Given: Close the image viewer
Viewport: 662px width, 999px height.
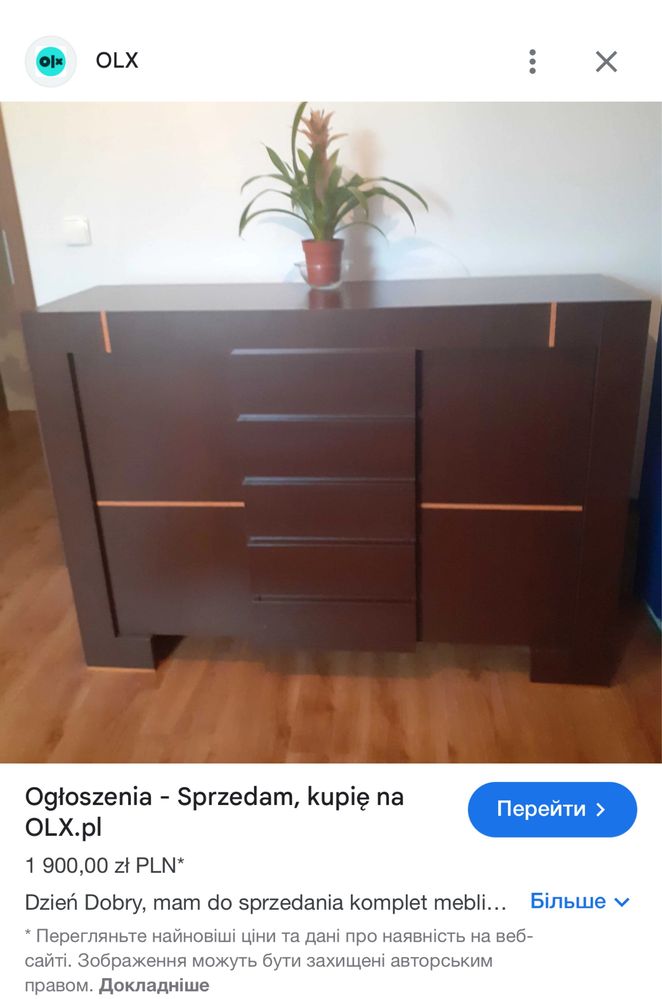Looking at the screenshot, I should [606, 61].
